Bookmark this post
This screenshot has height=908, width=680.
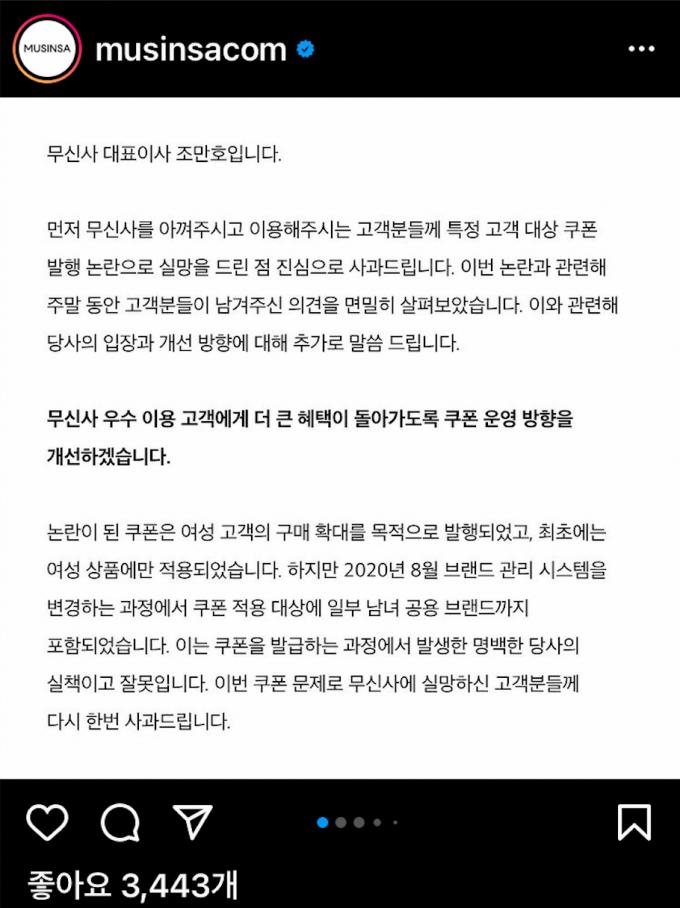[634, 822]
